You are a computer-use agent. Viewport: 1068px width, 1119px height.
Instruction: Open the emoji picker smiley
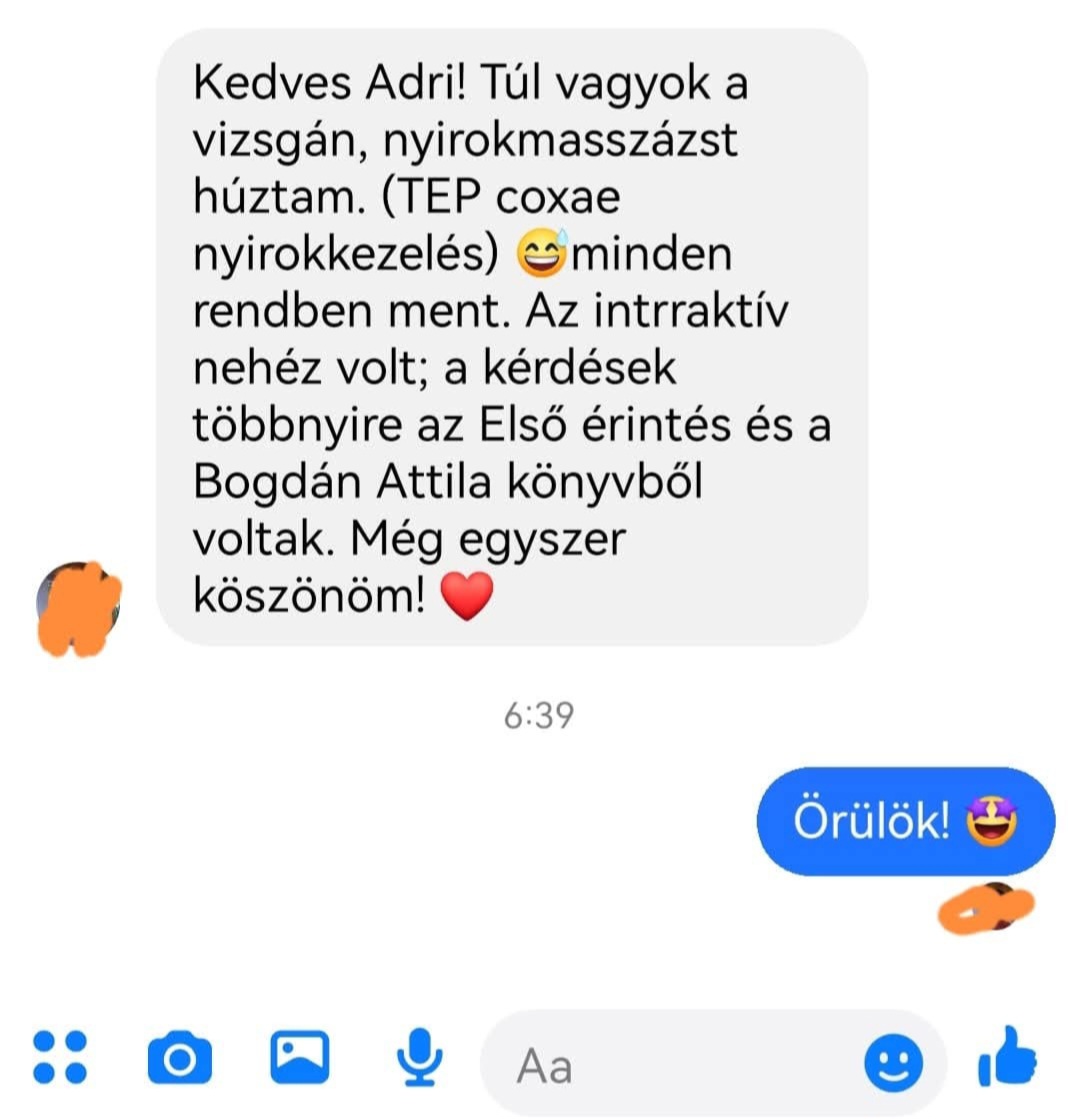click(893, 1064)
